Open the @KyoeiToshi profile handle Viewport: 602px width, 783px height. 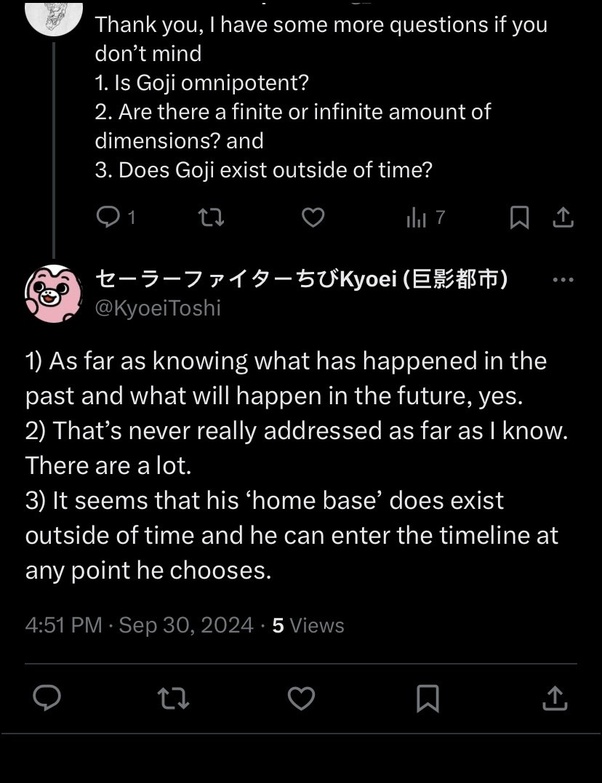pyautogui.click(x=157, y=308)
